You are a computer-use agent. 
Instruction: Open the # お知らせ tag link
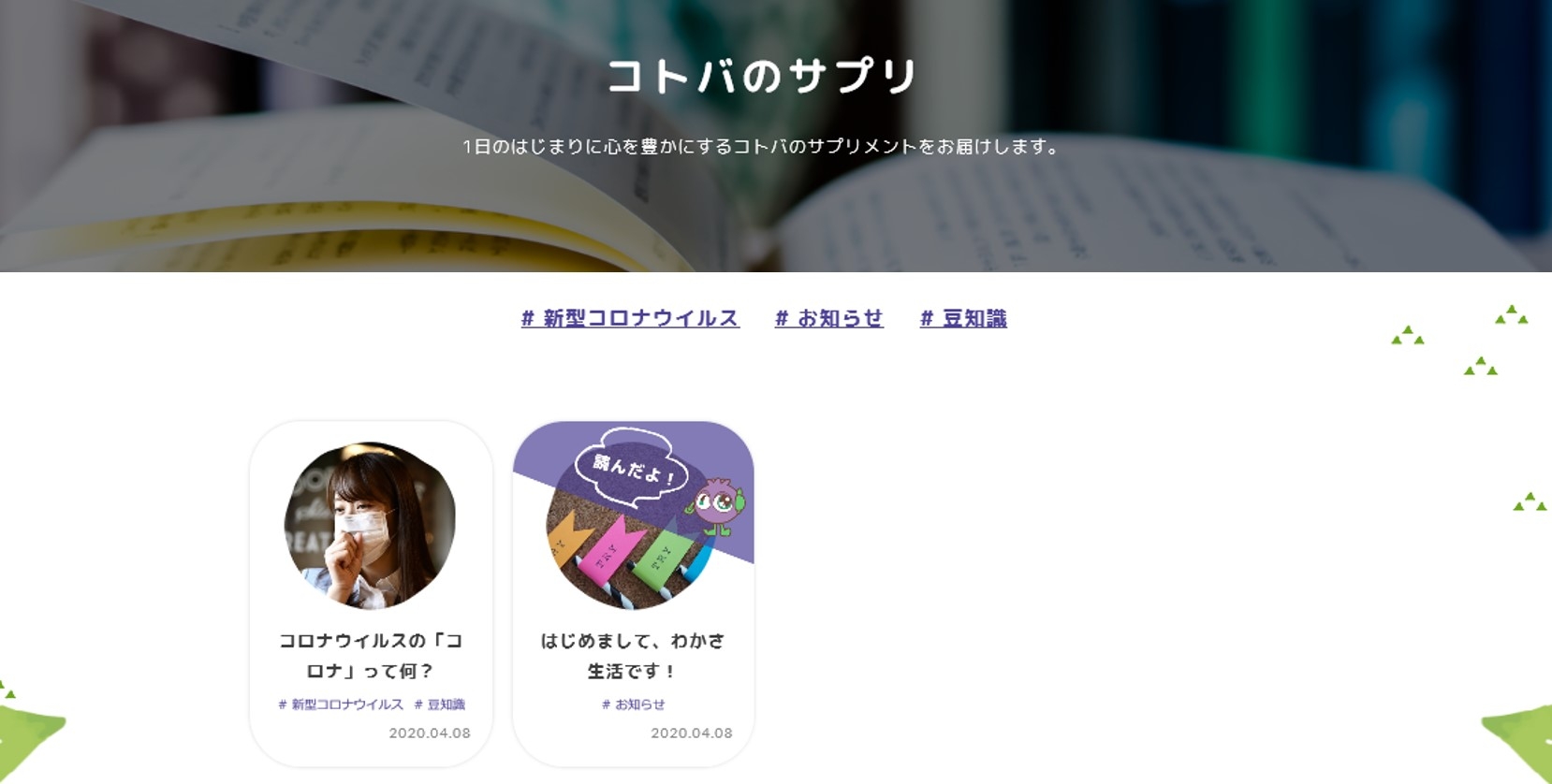(828, 318)
